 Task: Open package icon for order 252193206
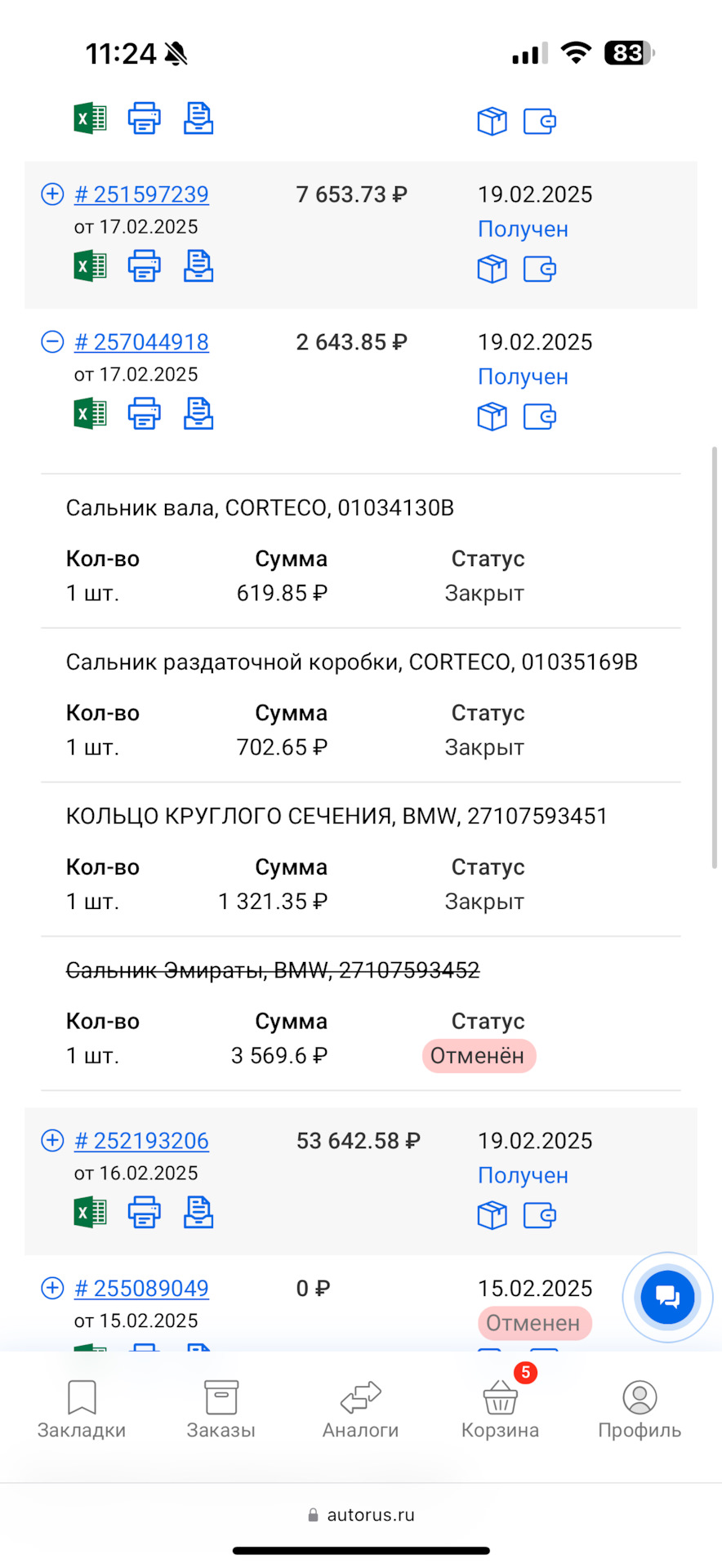coord(492,1214)
